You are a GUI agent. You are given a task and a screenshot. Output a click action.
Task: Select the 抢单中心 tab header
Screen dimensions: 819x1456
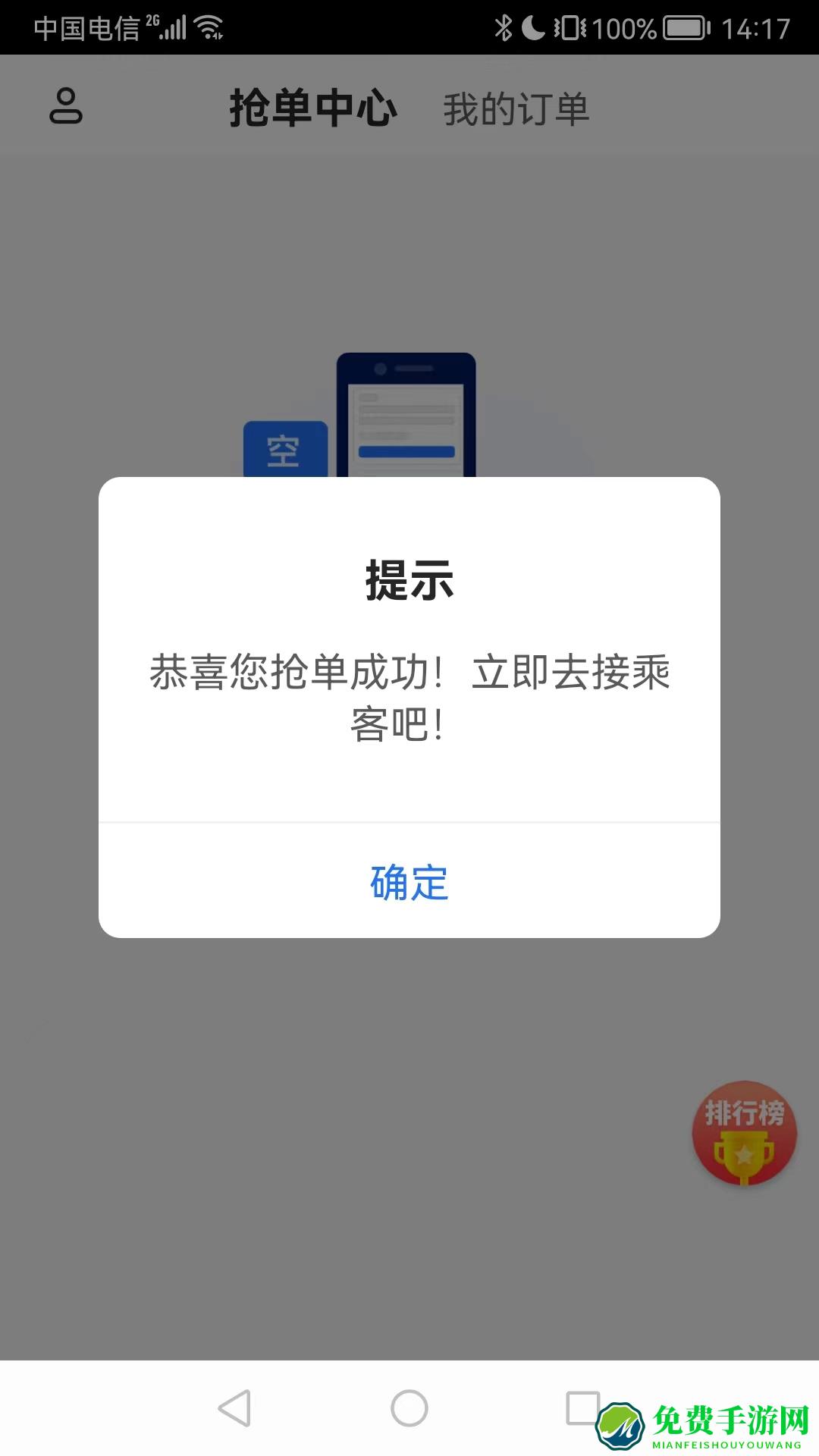coord(313,106)
